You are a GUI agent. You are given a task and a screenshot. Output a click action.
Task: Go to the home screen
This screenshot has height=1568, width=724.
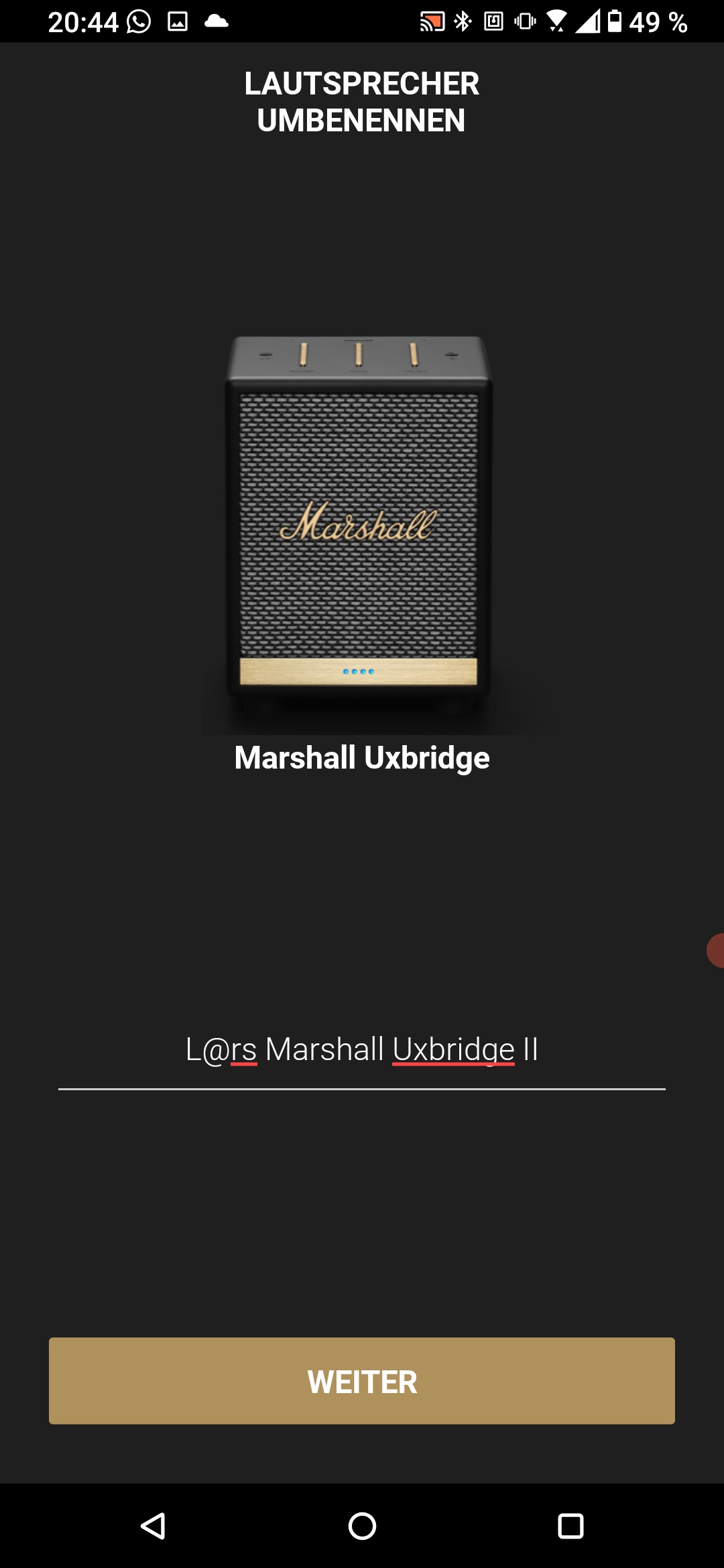tap(362, 1526)
